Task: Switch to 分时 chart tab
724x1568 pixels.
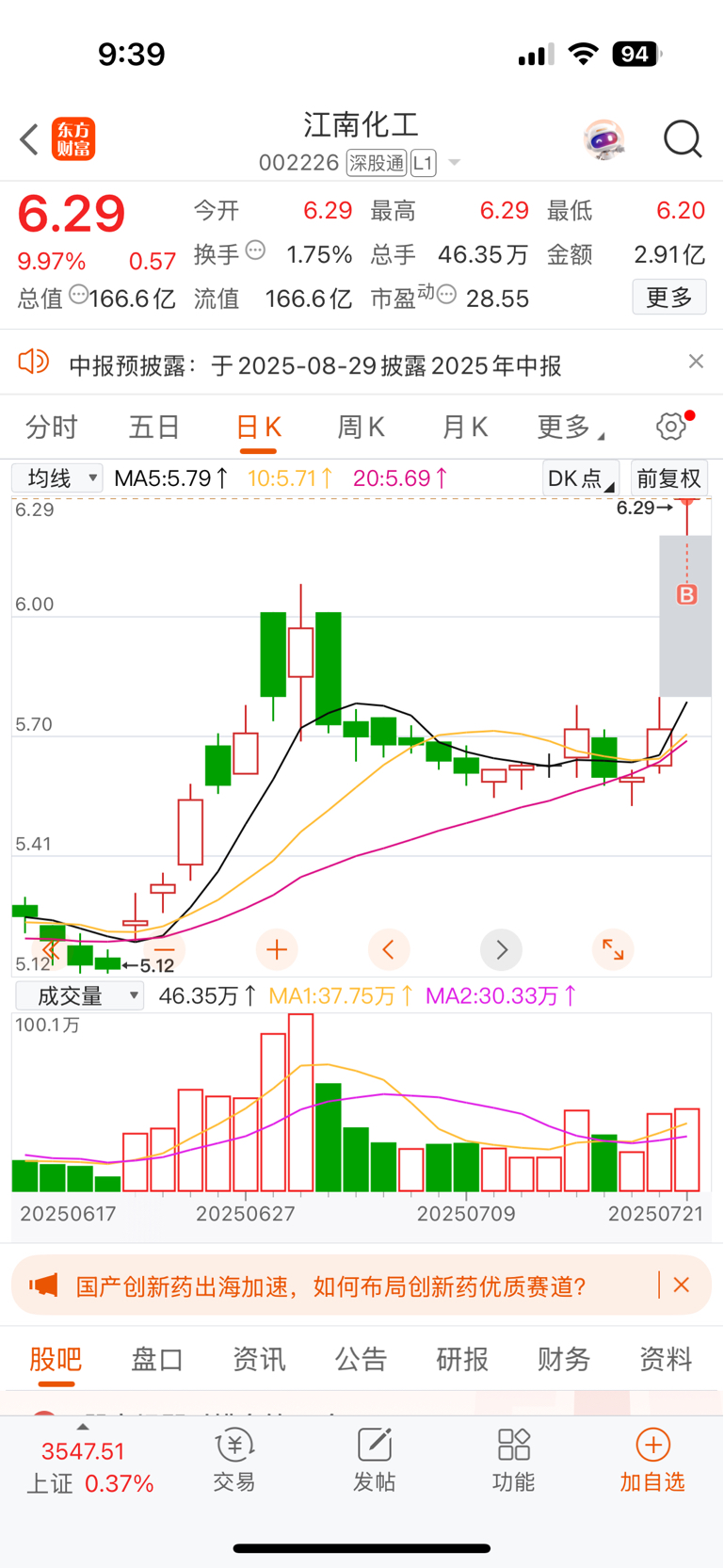Action: [52, 428]
